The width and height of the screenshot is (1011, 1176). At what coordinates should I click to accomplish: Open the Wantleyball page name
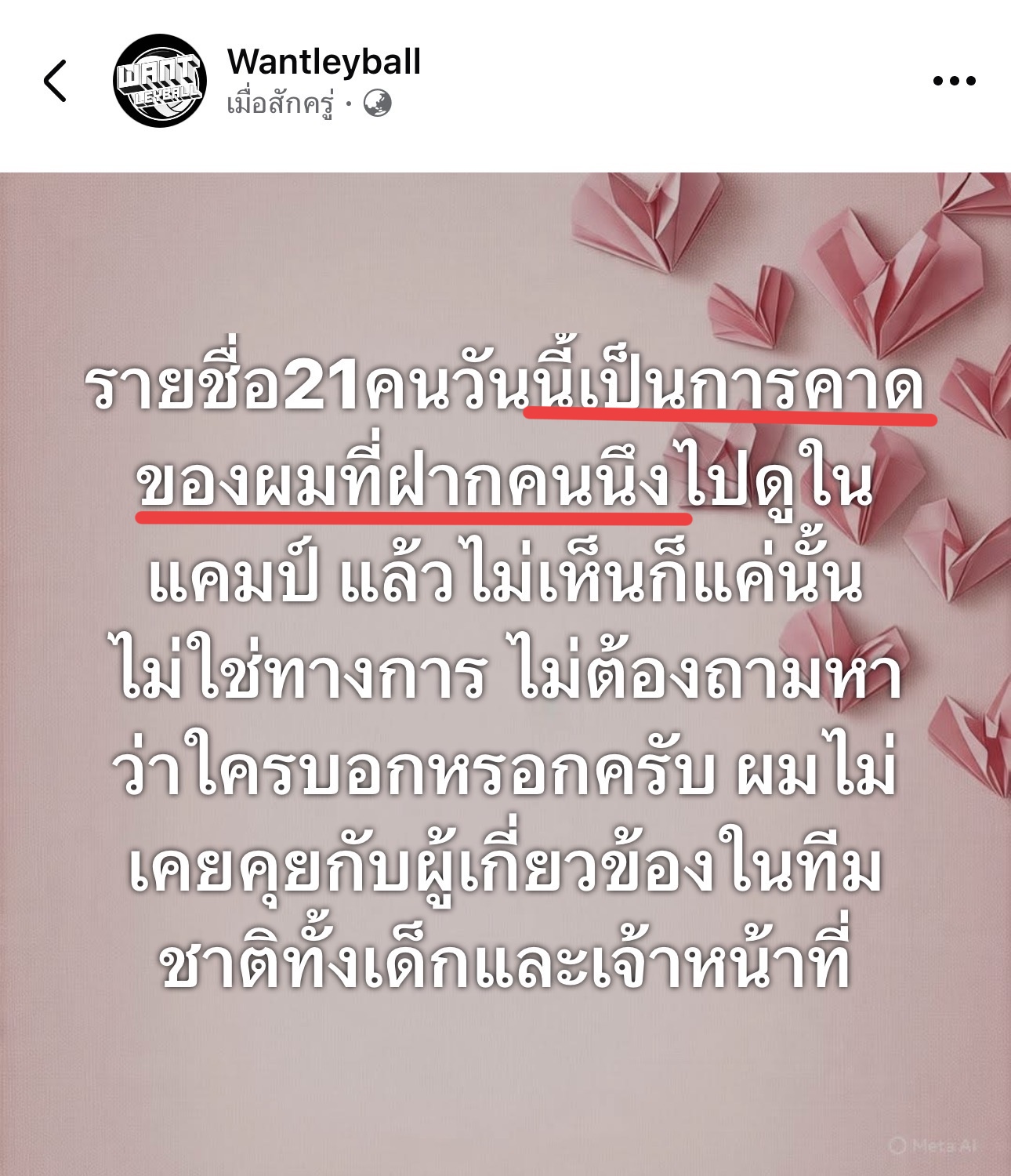coord(324,61)
